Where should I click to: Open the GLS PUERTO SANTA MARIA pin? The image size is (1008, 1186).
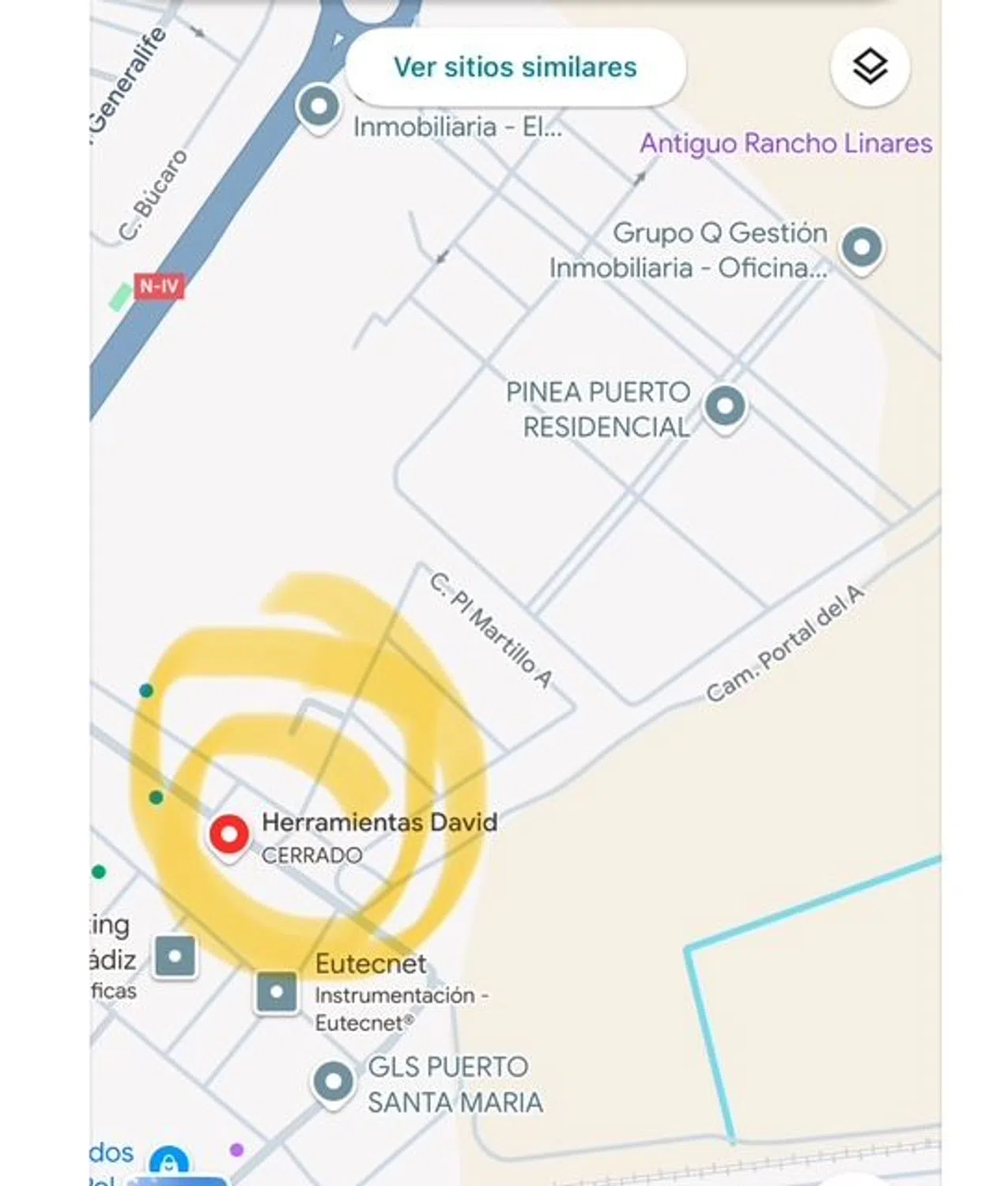coord(334,1082)
